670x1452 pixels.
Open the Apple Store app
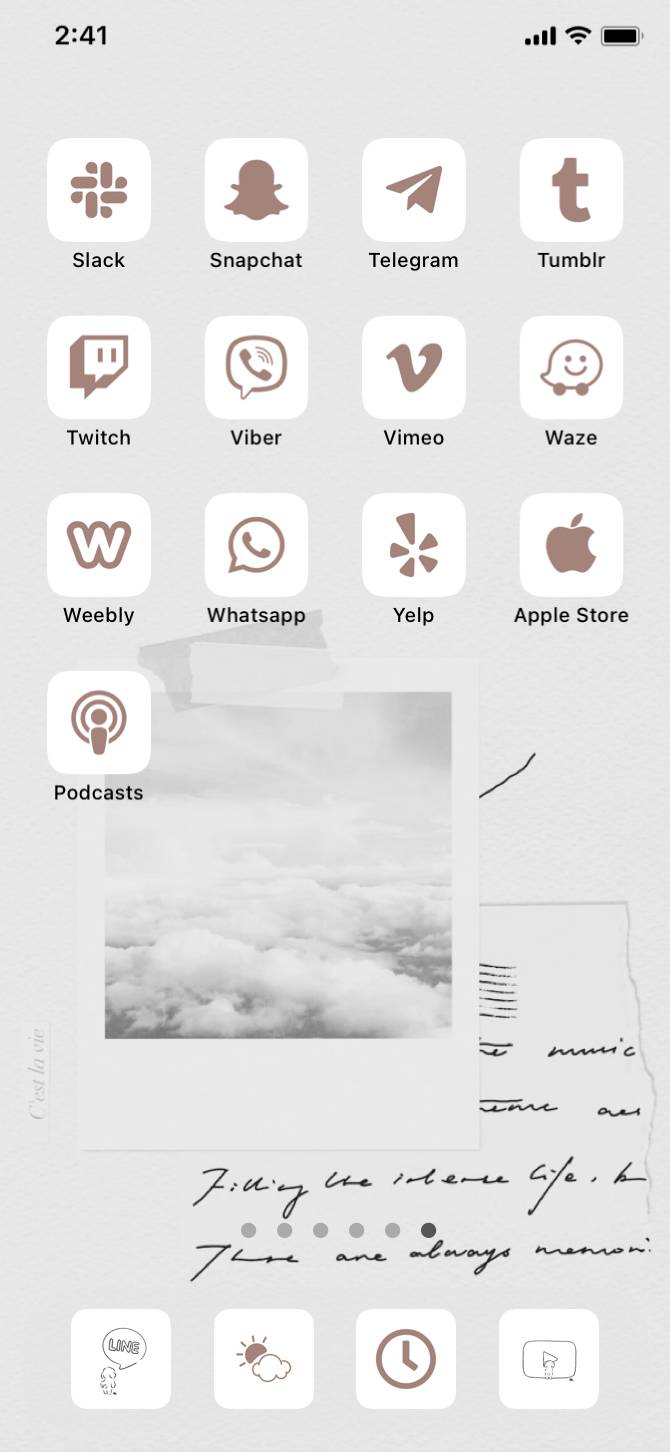pyautogui.click(x=571, y=545)
